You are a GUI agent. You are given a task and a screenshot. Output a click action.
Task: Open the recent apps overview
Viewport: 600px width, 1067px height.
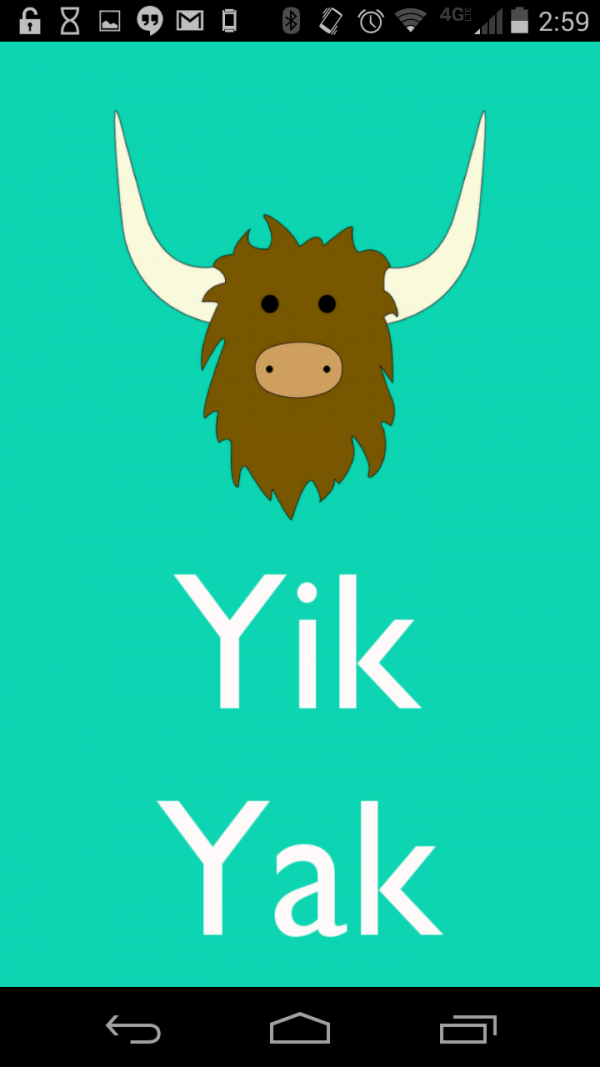pos(467,1028)
